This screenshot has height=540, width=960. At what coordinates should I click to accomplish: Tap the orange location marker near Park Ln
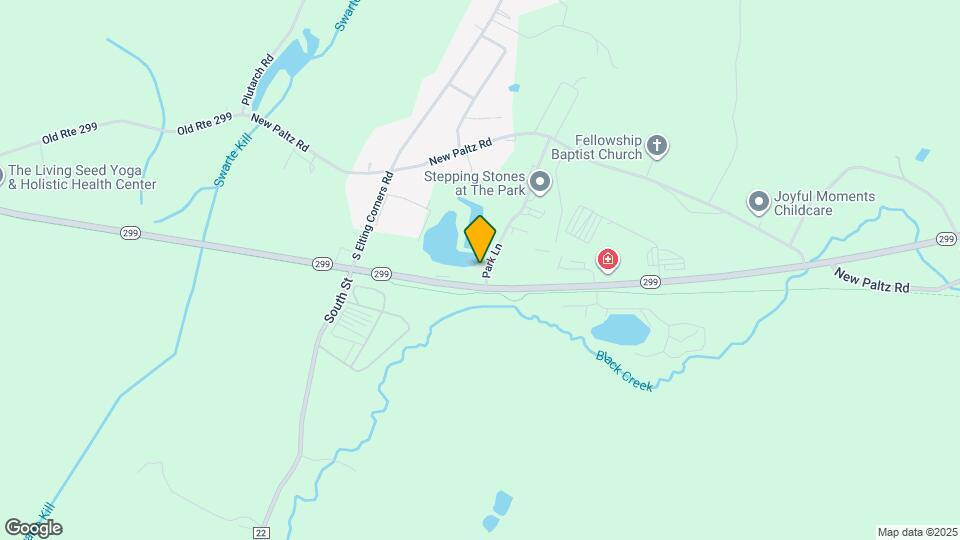coord(480,238)
